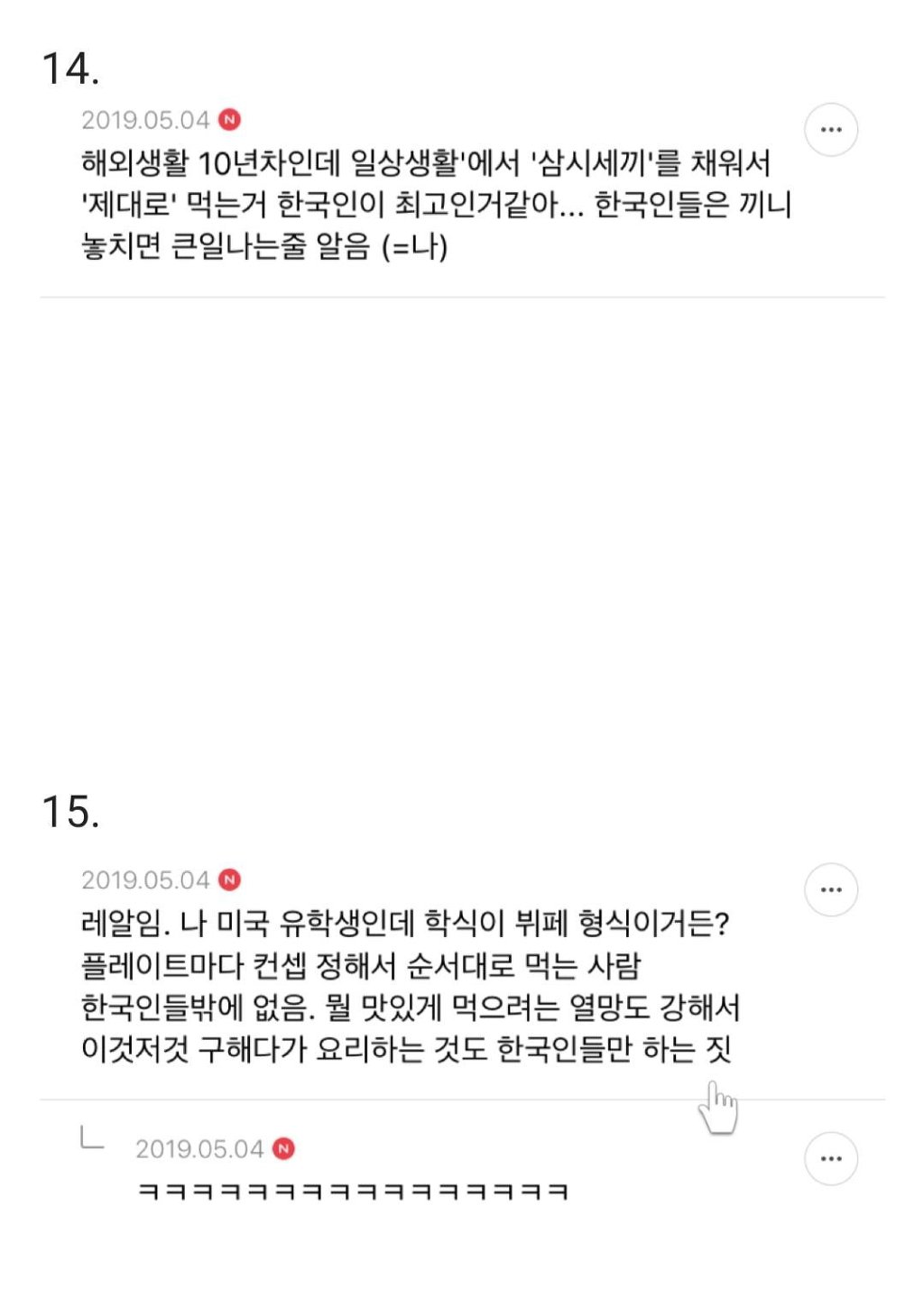Open the 2019.05.04 timestamp of post 15
The width and height of the screenshot is (924, 1316).
pyautogui.click(x=144, y=878)
